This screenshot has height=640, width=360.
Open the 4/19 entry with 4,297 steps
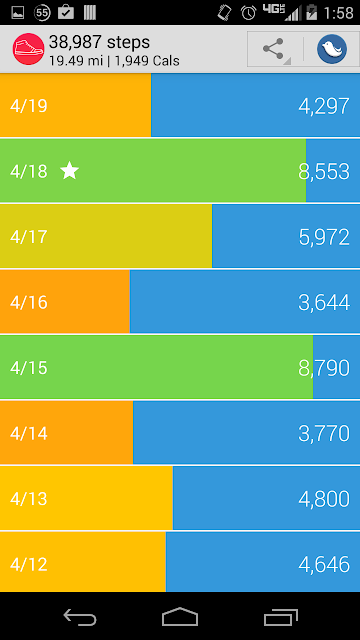(x=180, y=105)
